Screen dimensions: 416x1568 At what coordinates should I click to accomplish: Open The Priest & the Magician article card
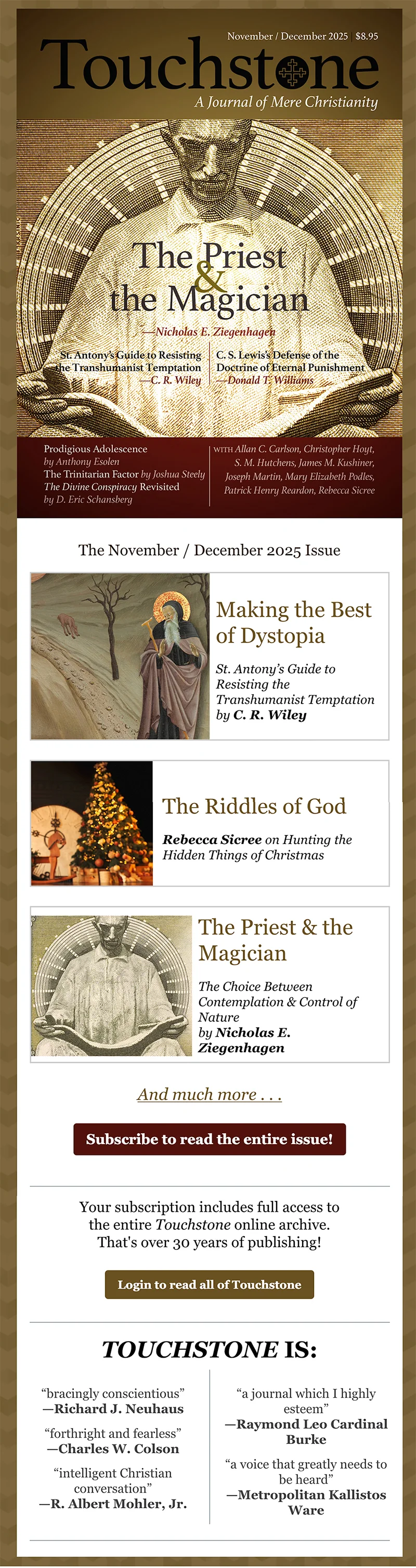[275, 940]
